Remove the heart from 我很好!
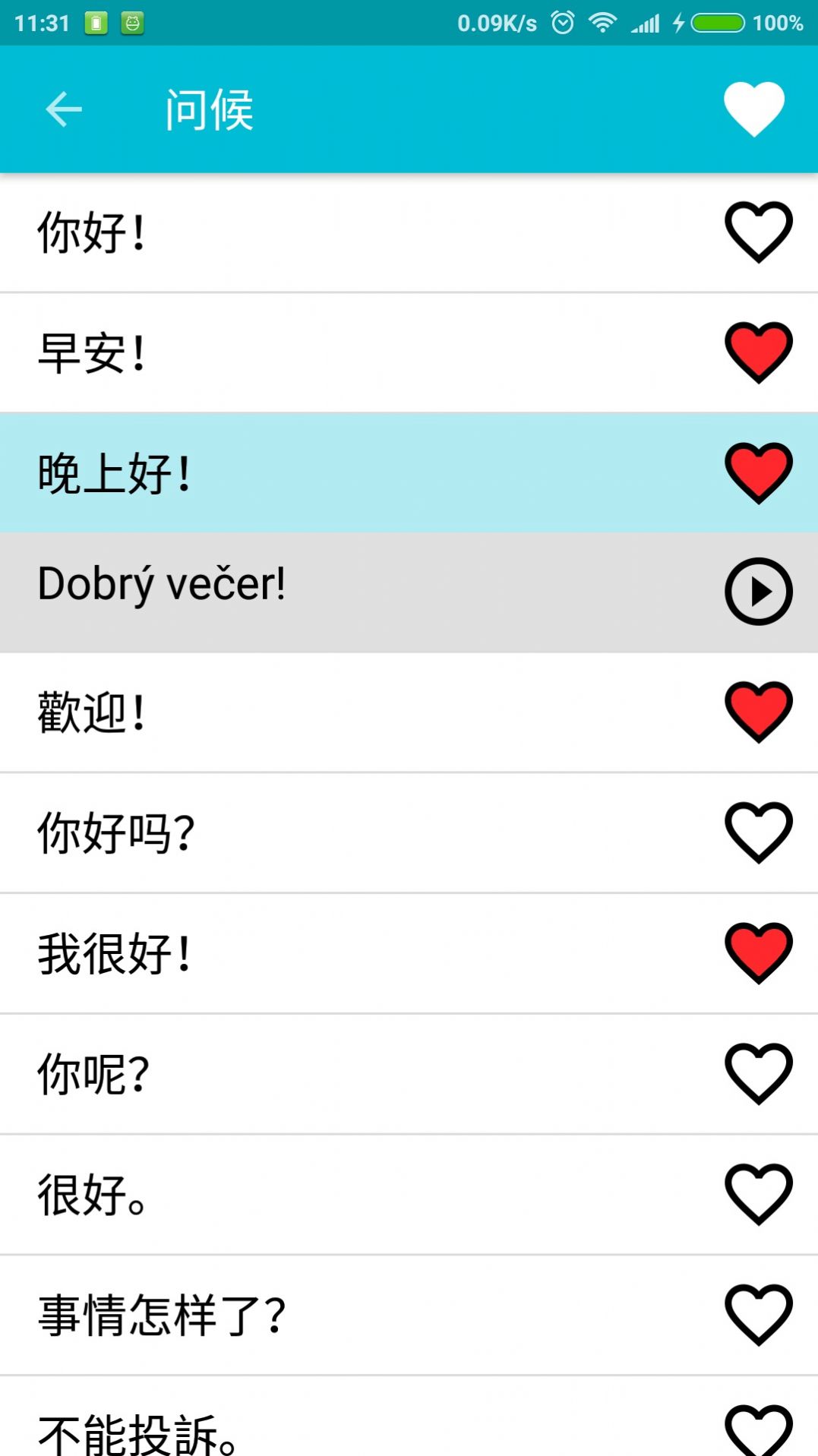The width and height of the screenshot is (818, 1456). point(758,953)
